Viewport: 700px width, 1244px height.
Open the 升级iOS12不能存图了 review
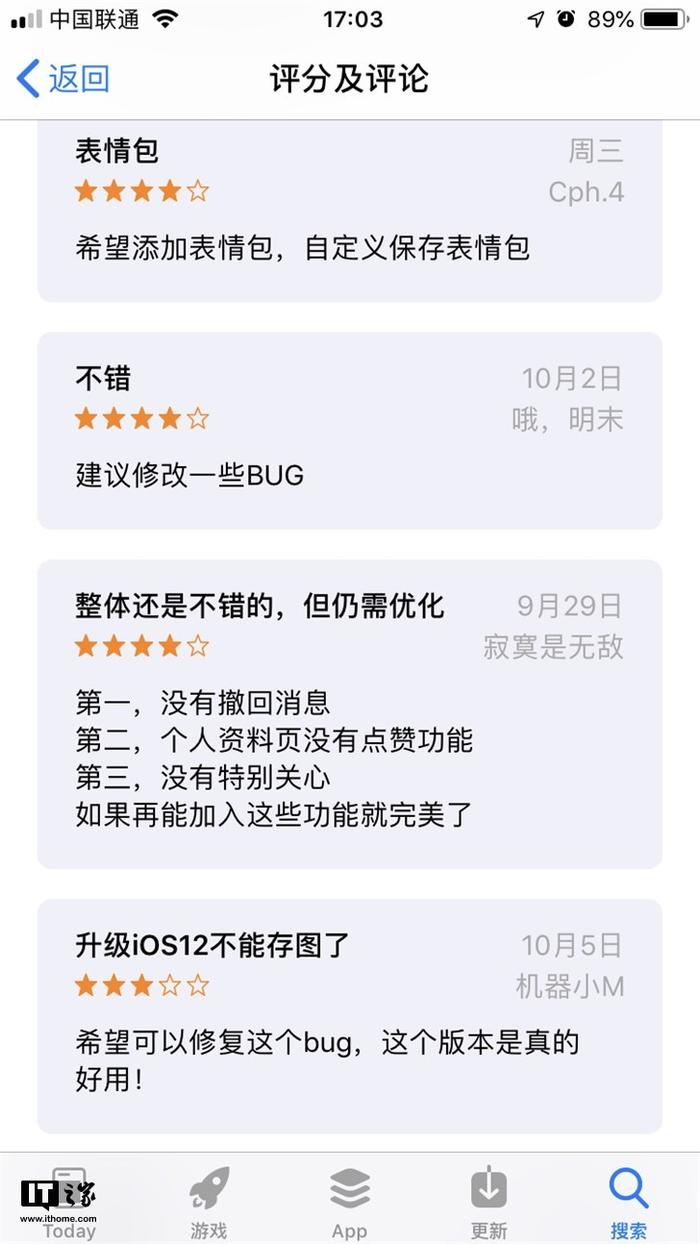click(x=350, y=1016)
